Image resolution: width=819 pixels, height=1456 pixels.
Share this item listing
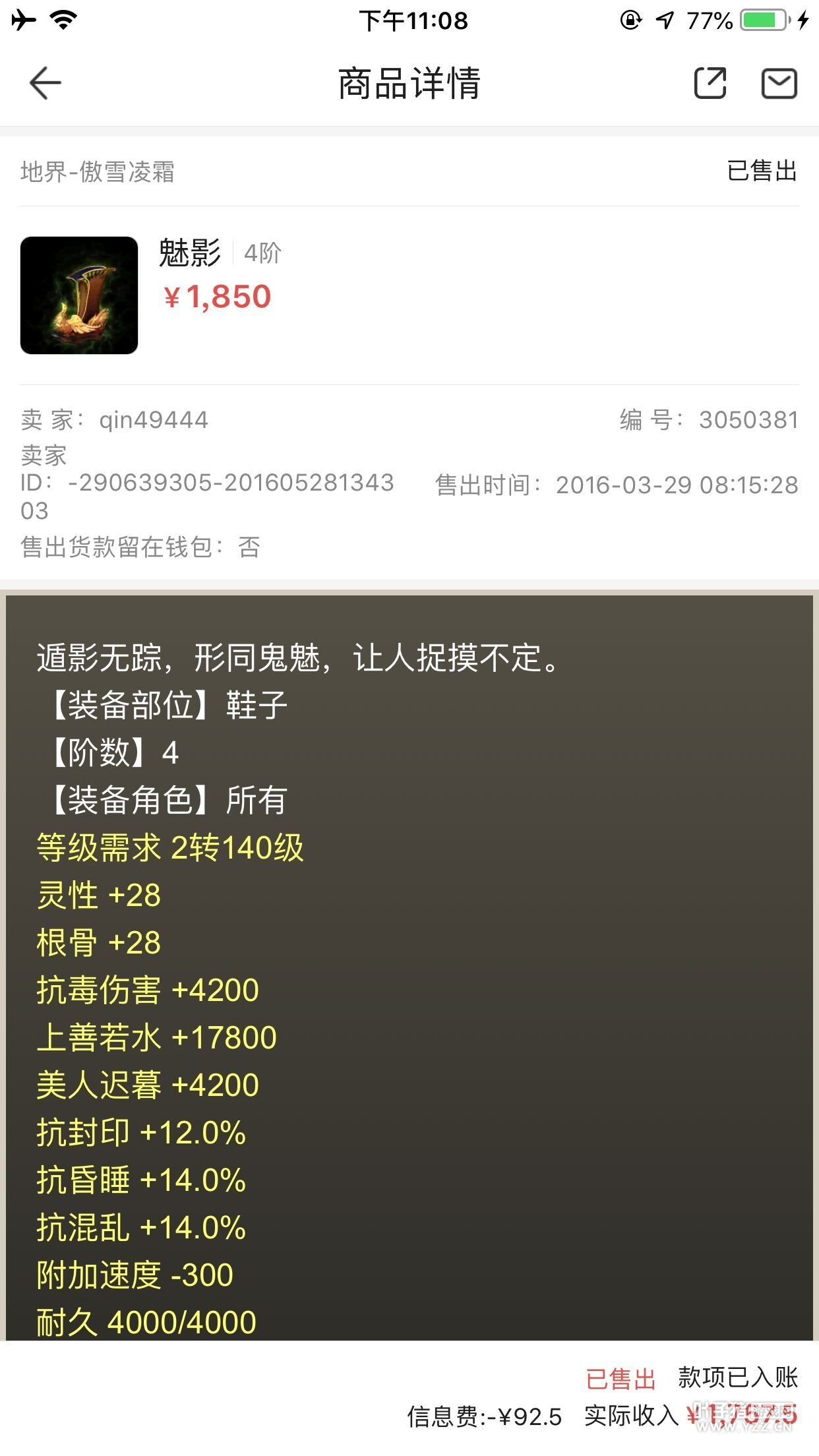pyautogui.click(x=710, y=84)
